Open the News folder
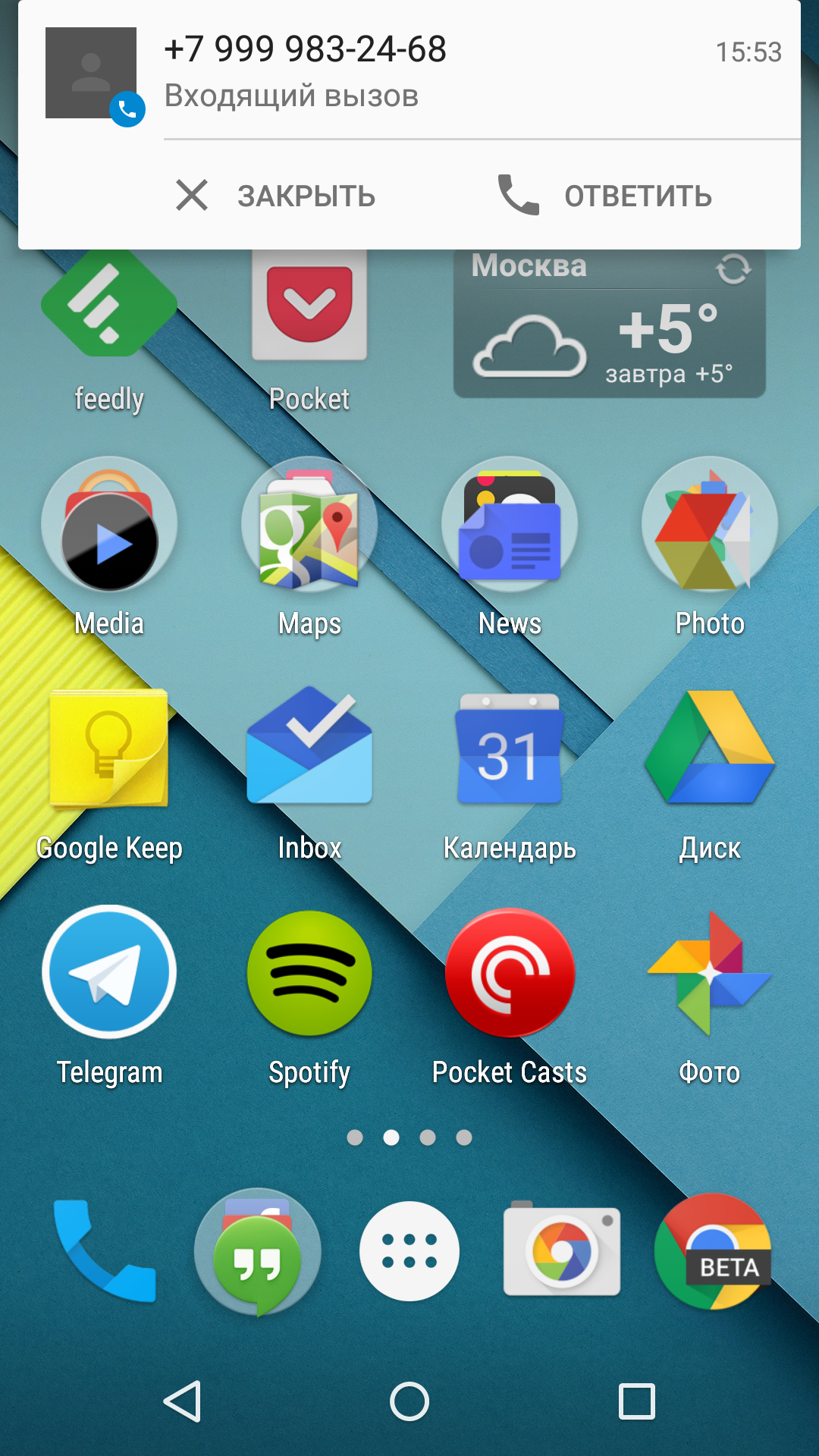This screenshot has width=819, height=1456. click(x=510, y=525)
